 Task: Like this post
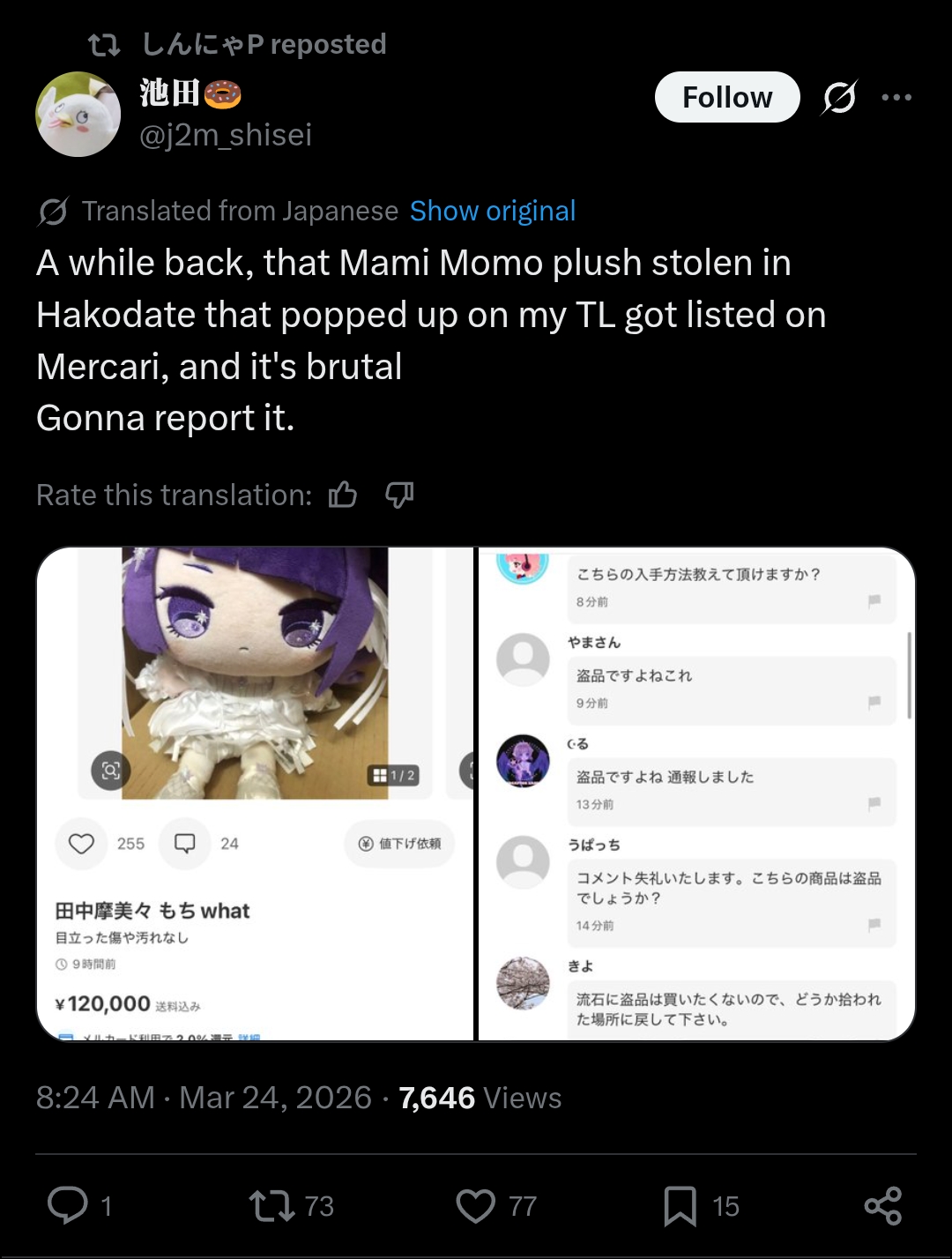tap(496, 1206)
